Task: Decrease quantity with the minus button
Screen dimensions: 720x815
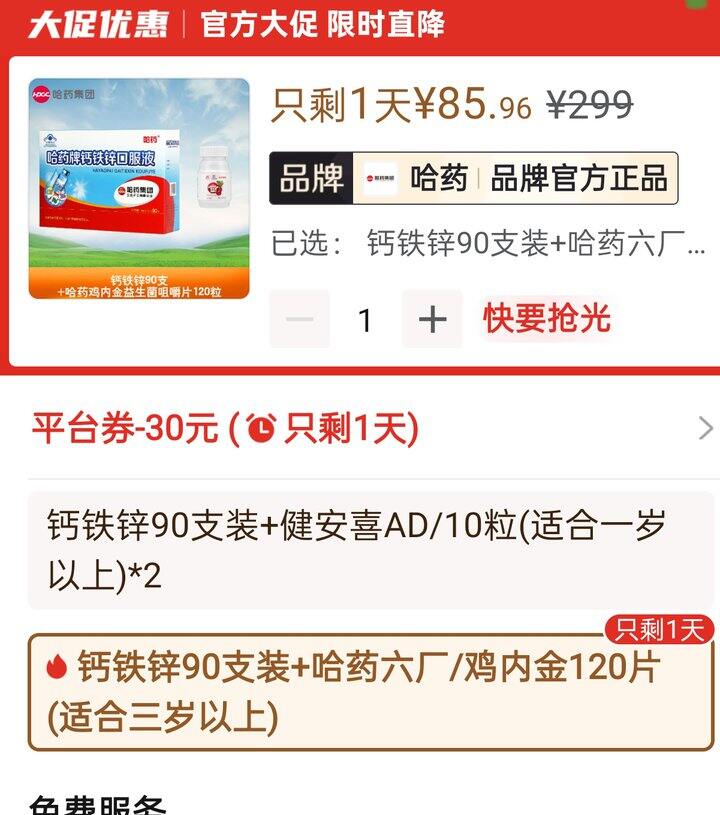Action: pyautogui.click(x=299, y=319)
